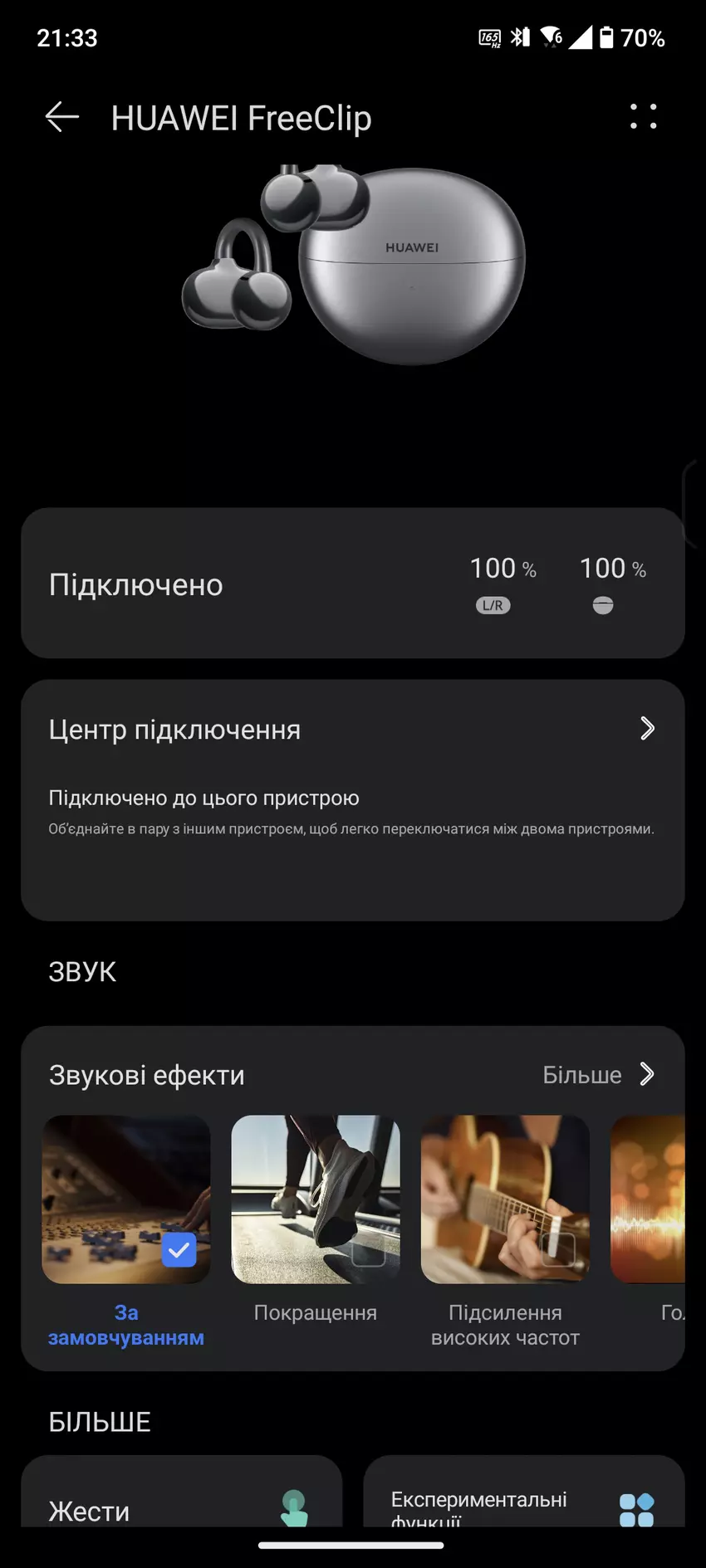Screen dimensions: 706x1568
Task: Select Підсилення високих частот effect
Action: 505,1199
